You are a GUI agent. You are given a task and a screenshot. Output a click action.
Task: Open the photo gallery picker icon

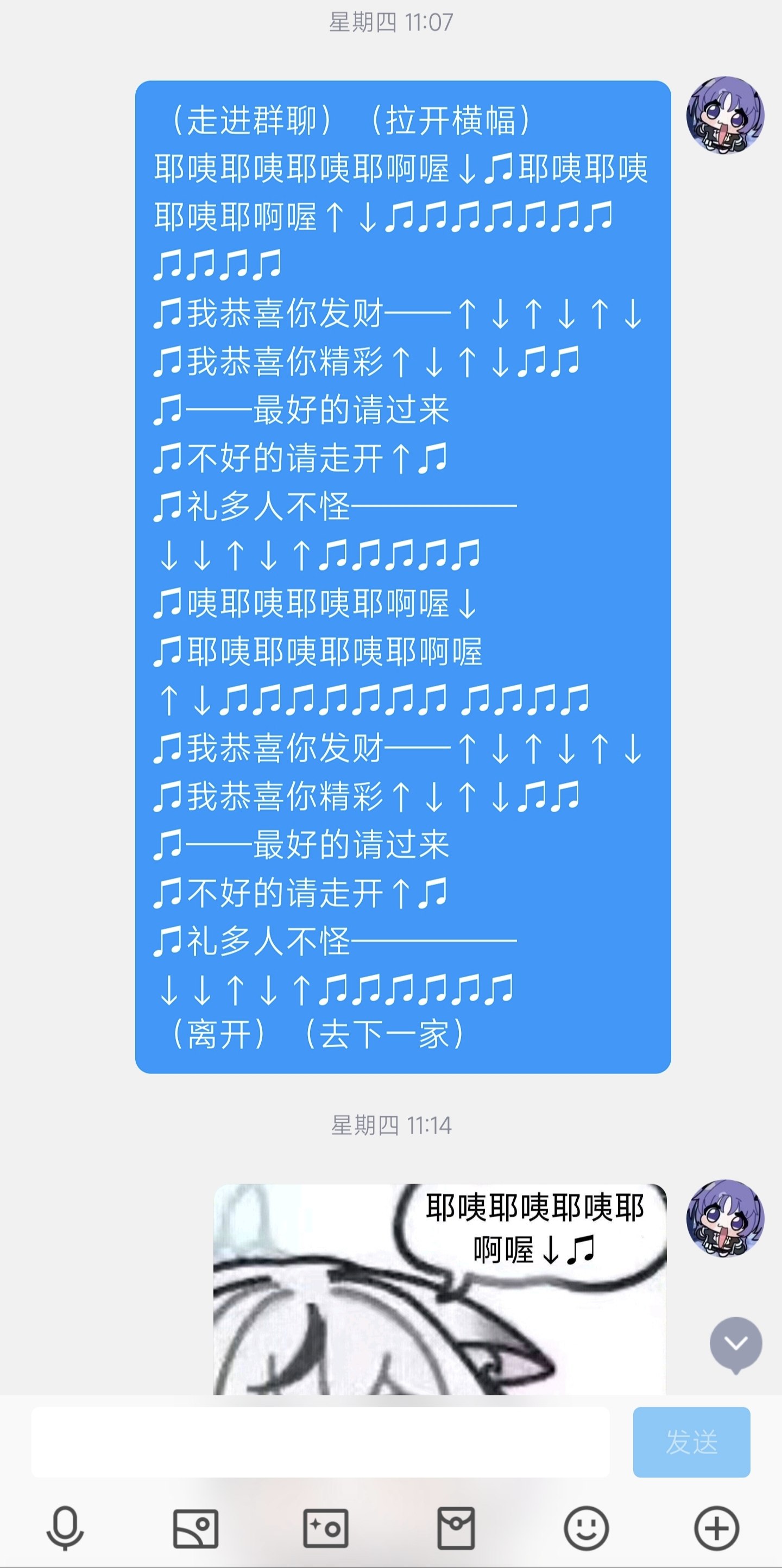[195, 1528]
